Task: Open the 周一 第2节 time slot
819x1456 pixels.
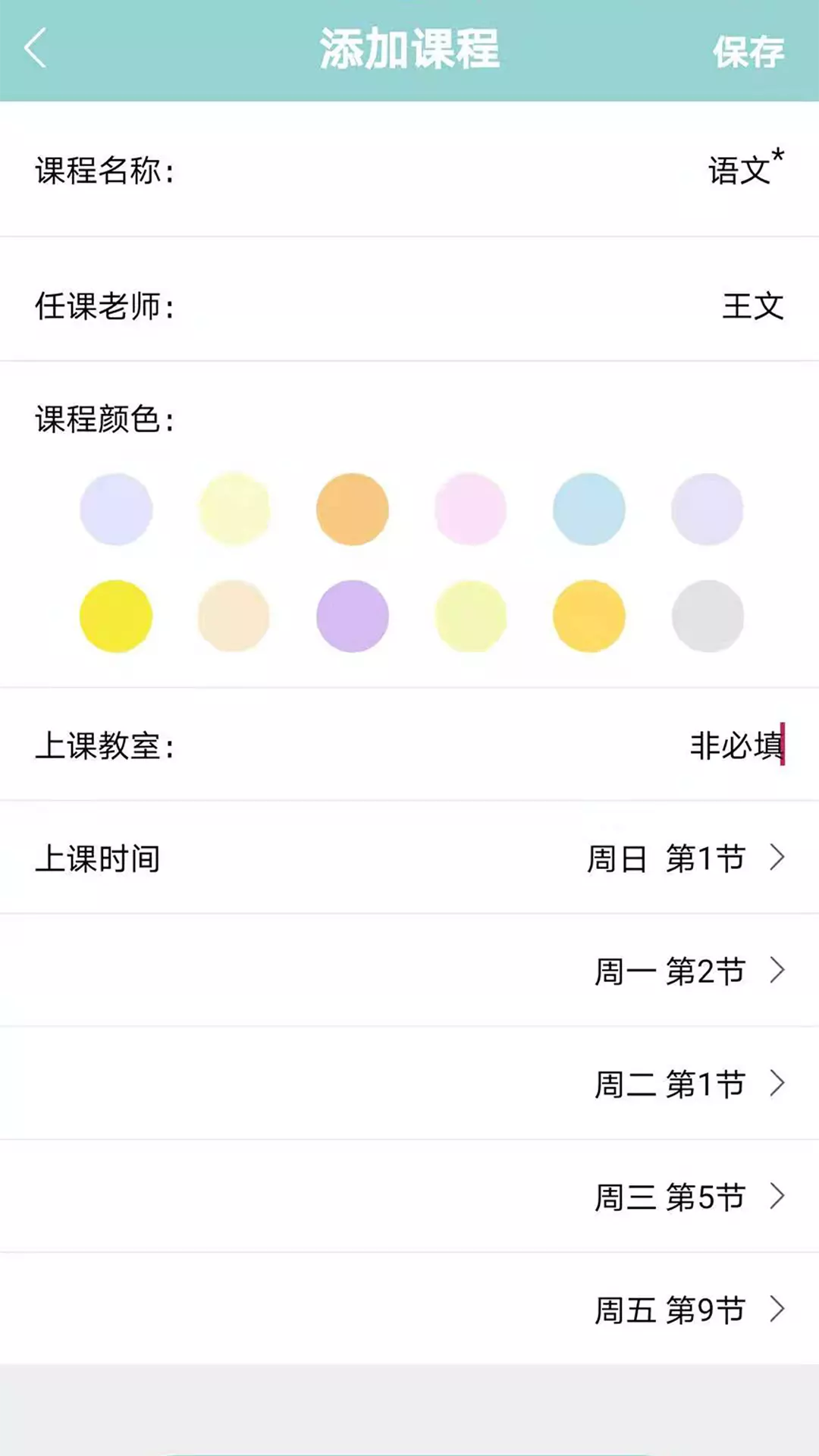Action: (x=409, y=971)
